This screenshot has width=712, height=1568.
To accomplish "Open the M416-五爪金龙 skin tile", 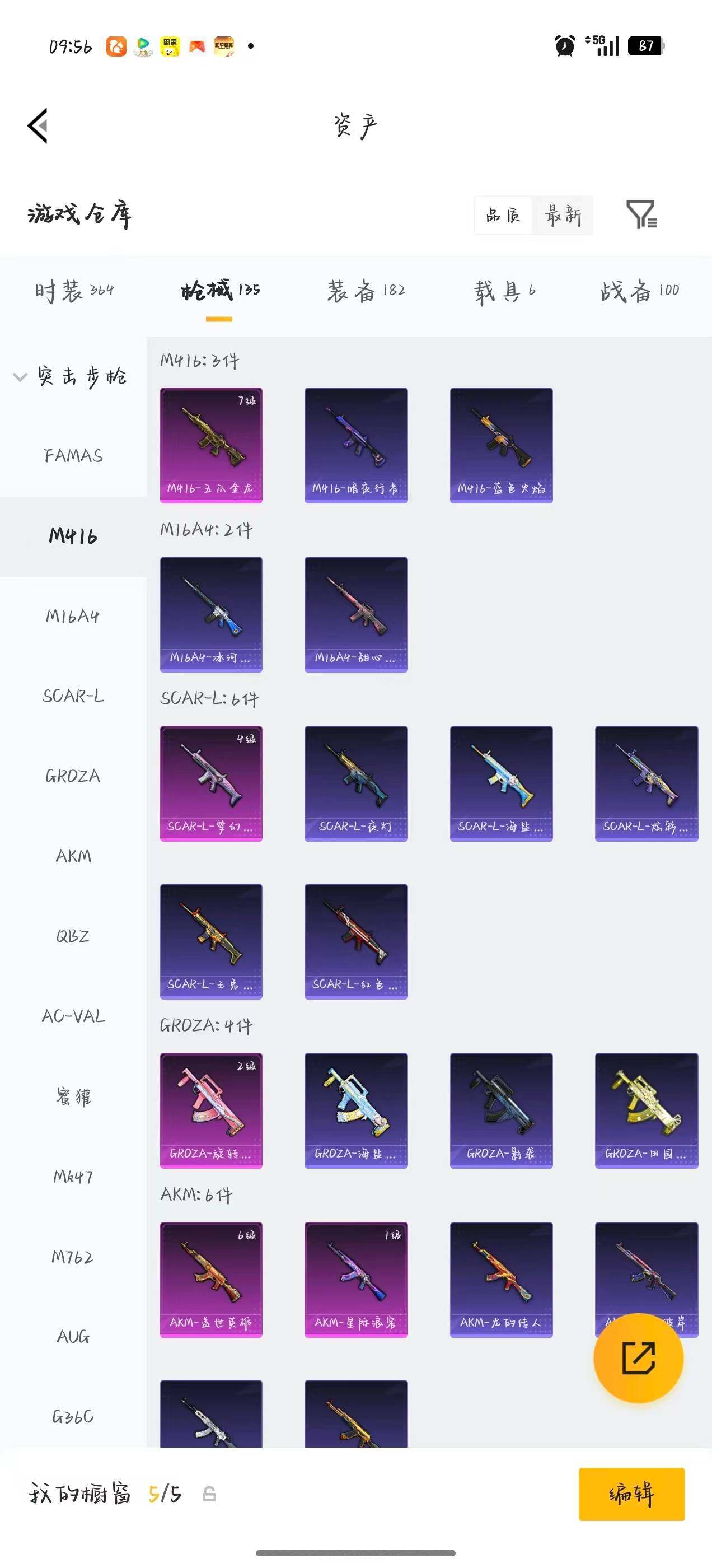I will tap(211, 445).
